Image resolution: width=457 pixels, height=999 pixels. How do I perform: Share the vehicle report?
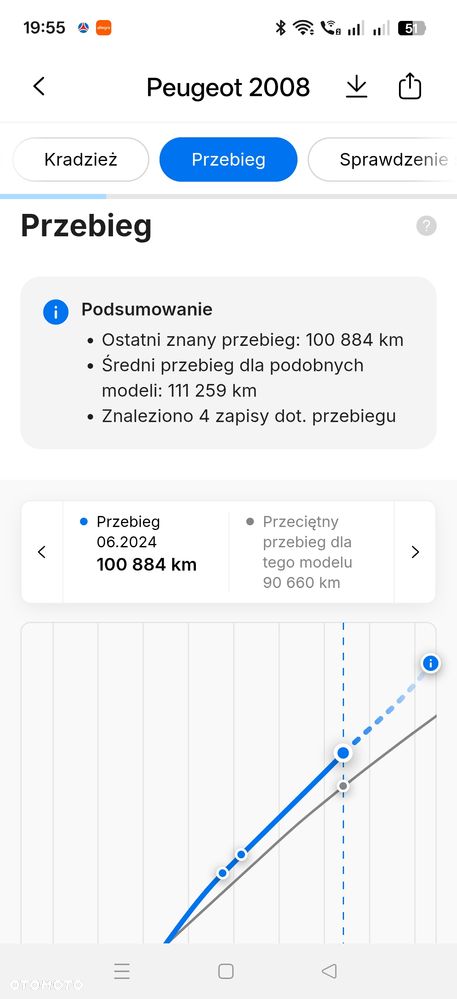tap(410, 86)
